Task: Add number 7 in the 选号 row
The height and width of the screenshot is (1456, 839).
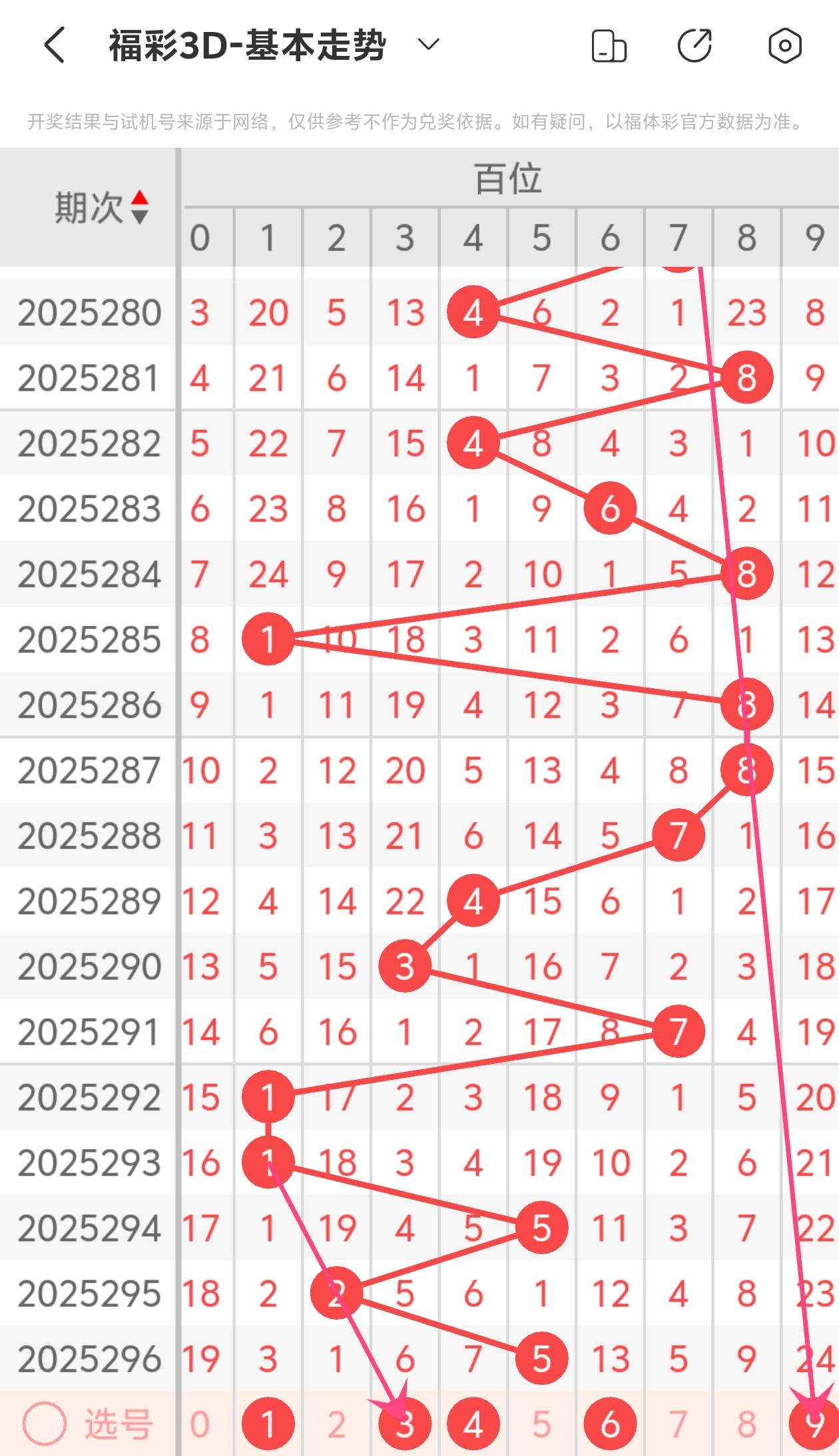Action: pyautogui.click(x=678, y=1424)
